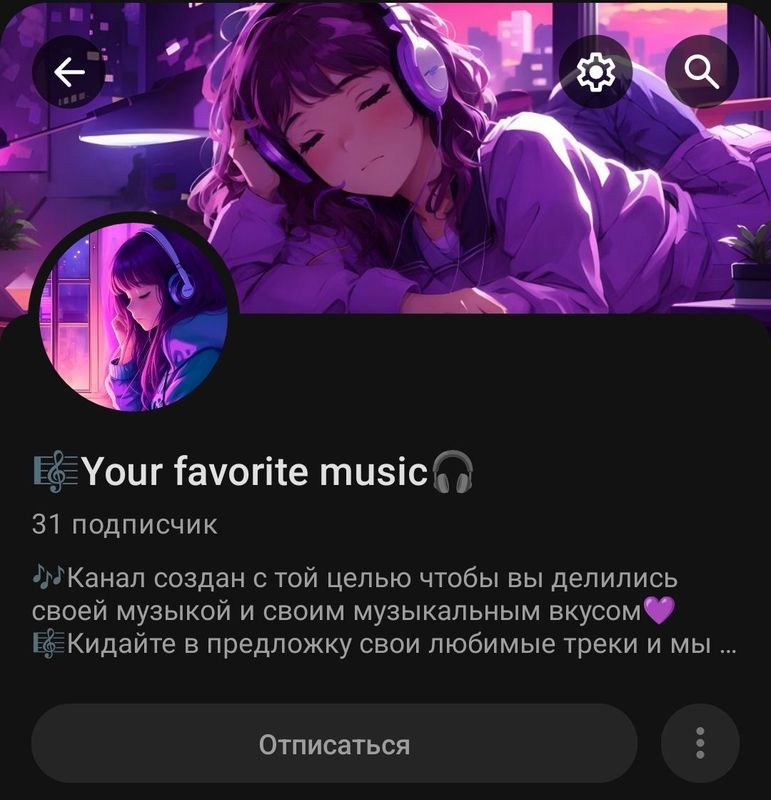Viewport: 771px width, 800px height.
Task: Open channel settings gear
Action: point(595,72)
